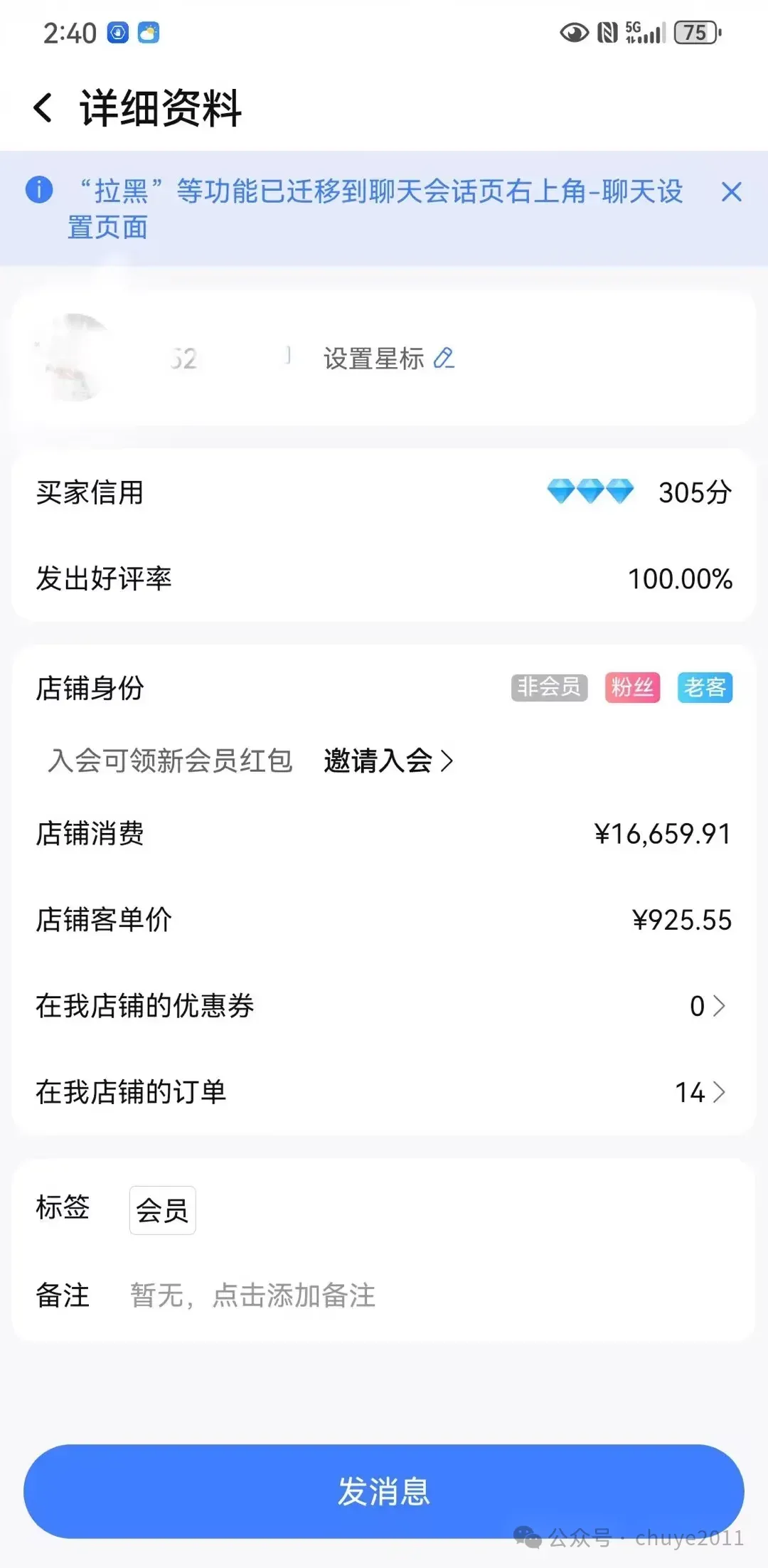Screen dimensions: 768x1568
Task: Go back from the 详细资料 page
Action: 43,109
